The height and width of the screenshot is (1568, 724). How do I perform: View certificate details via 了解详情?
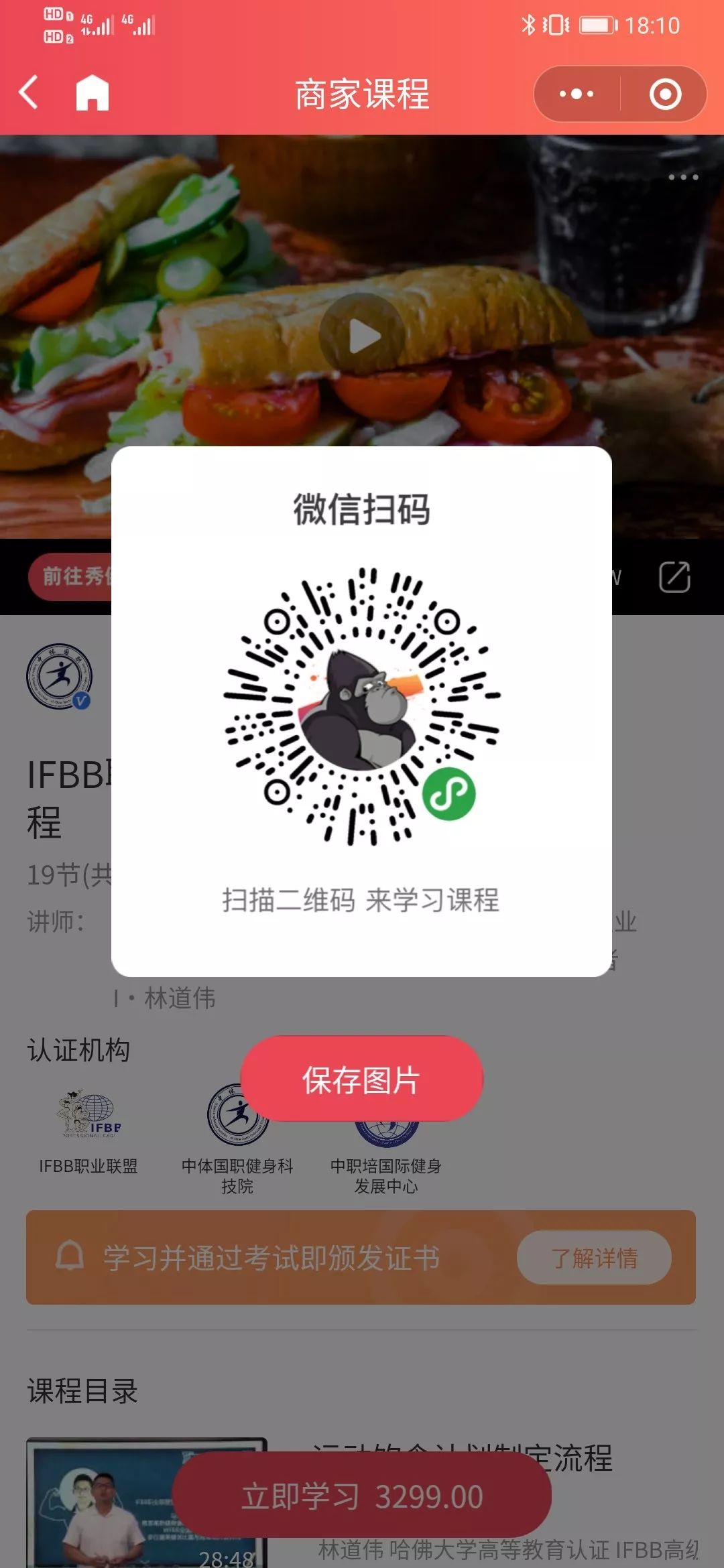tap(594, 1258)
